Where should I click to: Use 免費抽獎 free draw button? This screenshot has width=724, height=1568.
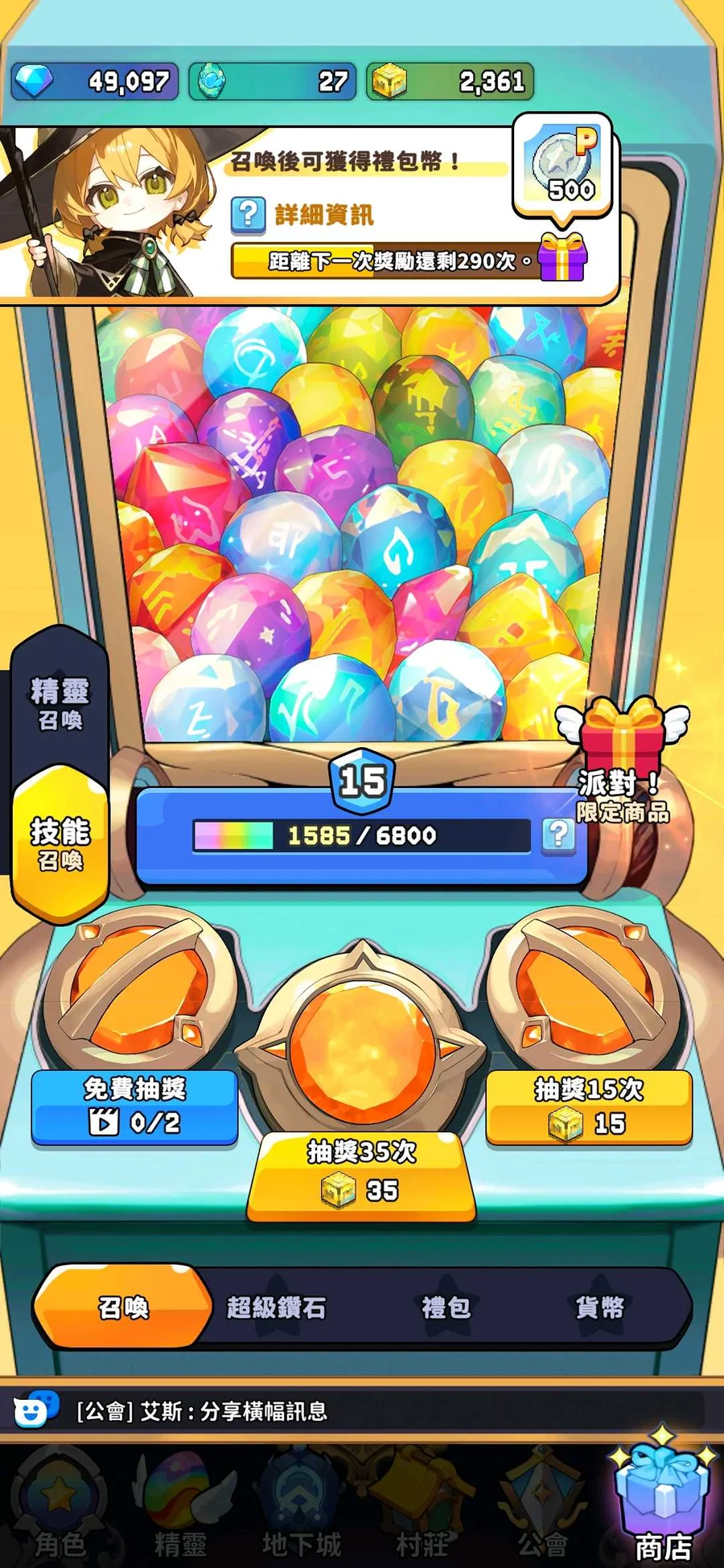134,1106
